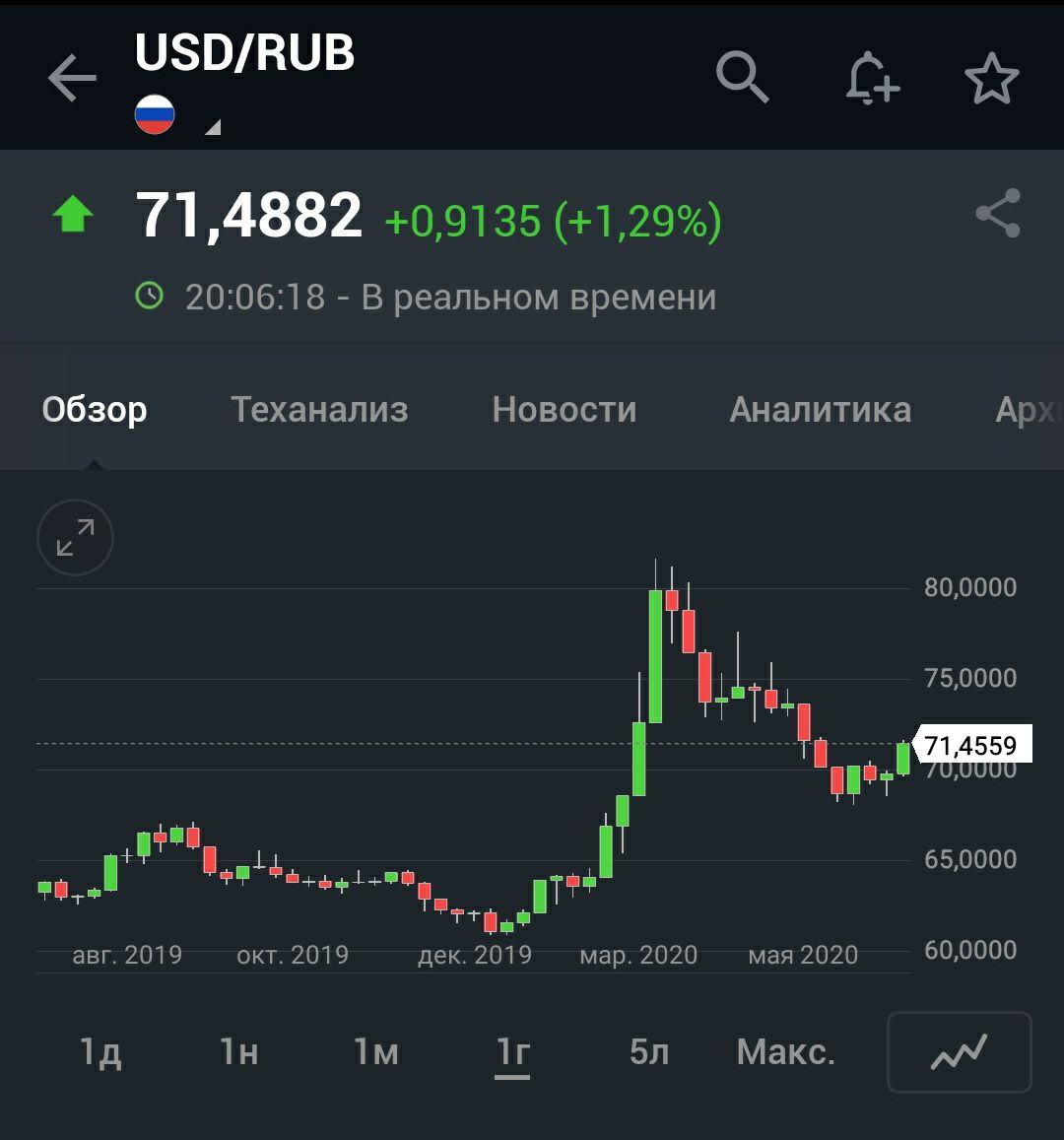Screen dimensions: 1064x1140
Task: Show the Макс. chart range
Action: tap(785, 1052)
